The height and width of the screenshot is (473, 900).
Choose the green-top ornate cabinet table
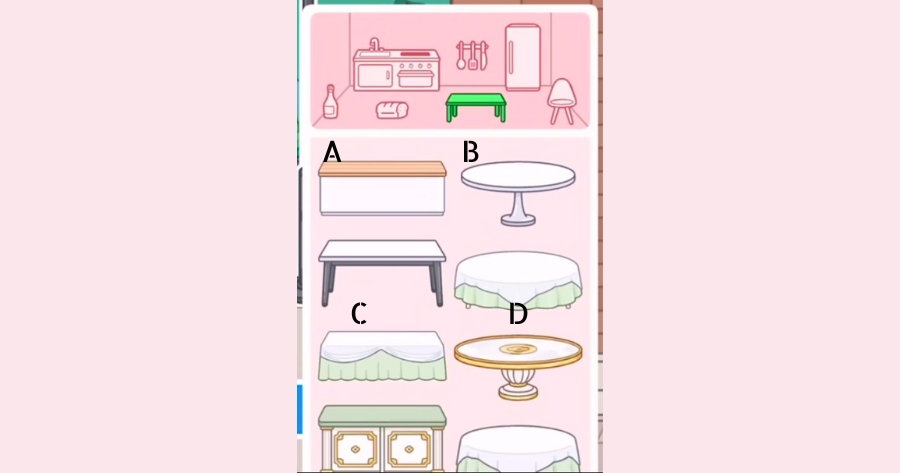coord(381,438)
